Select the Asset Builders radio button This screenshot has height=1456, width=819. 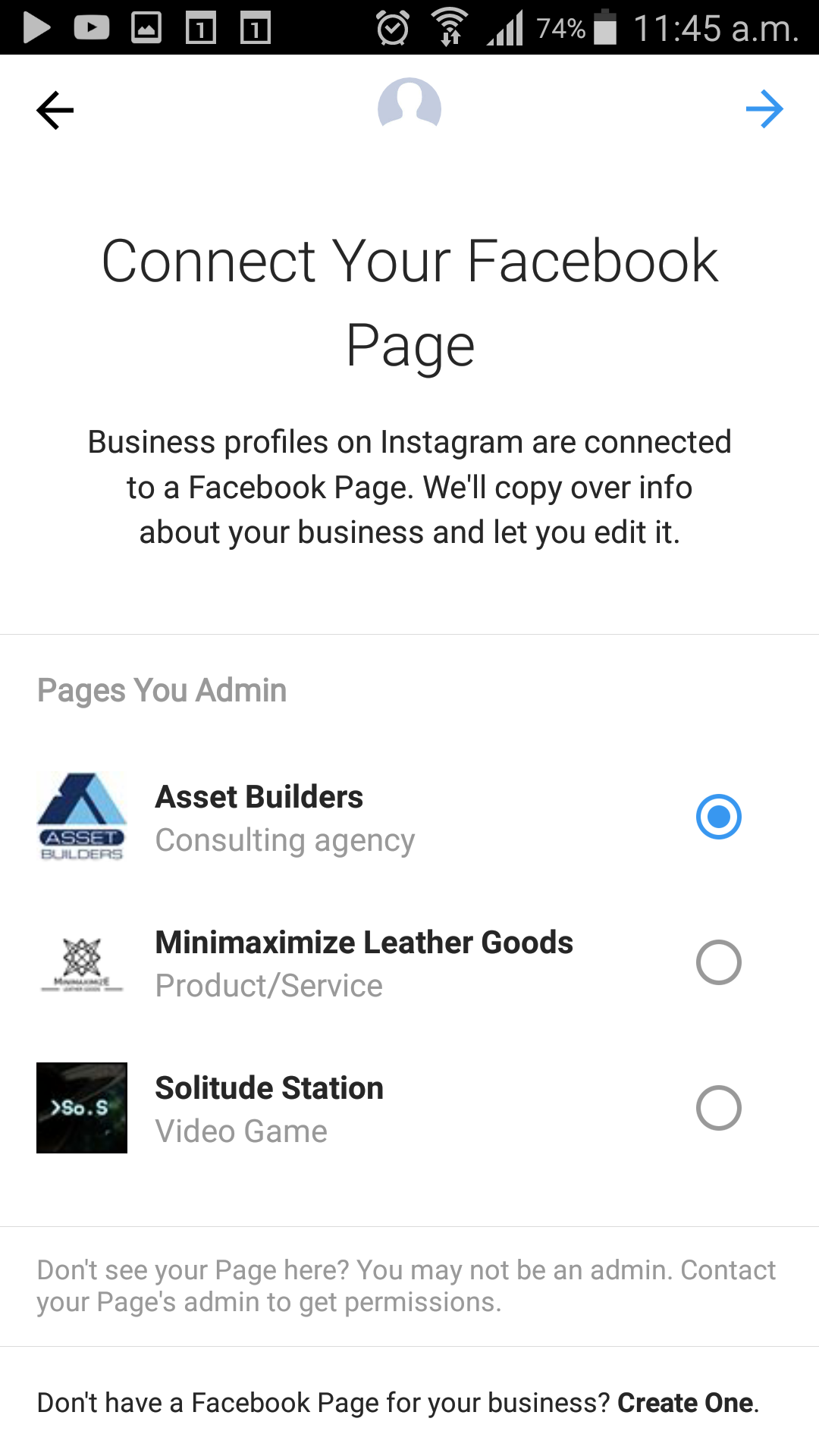point(718,817)
